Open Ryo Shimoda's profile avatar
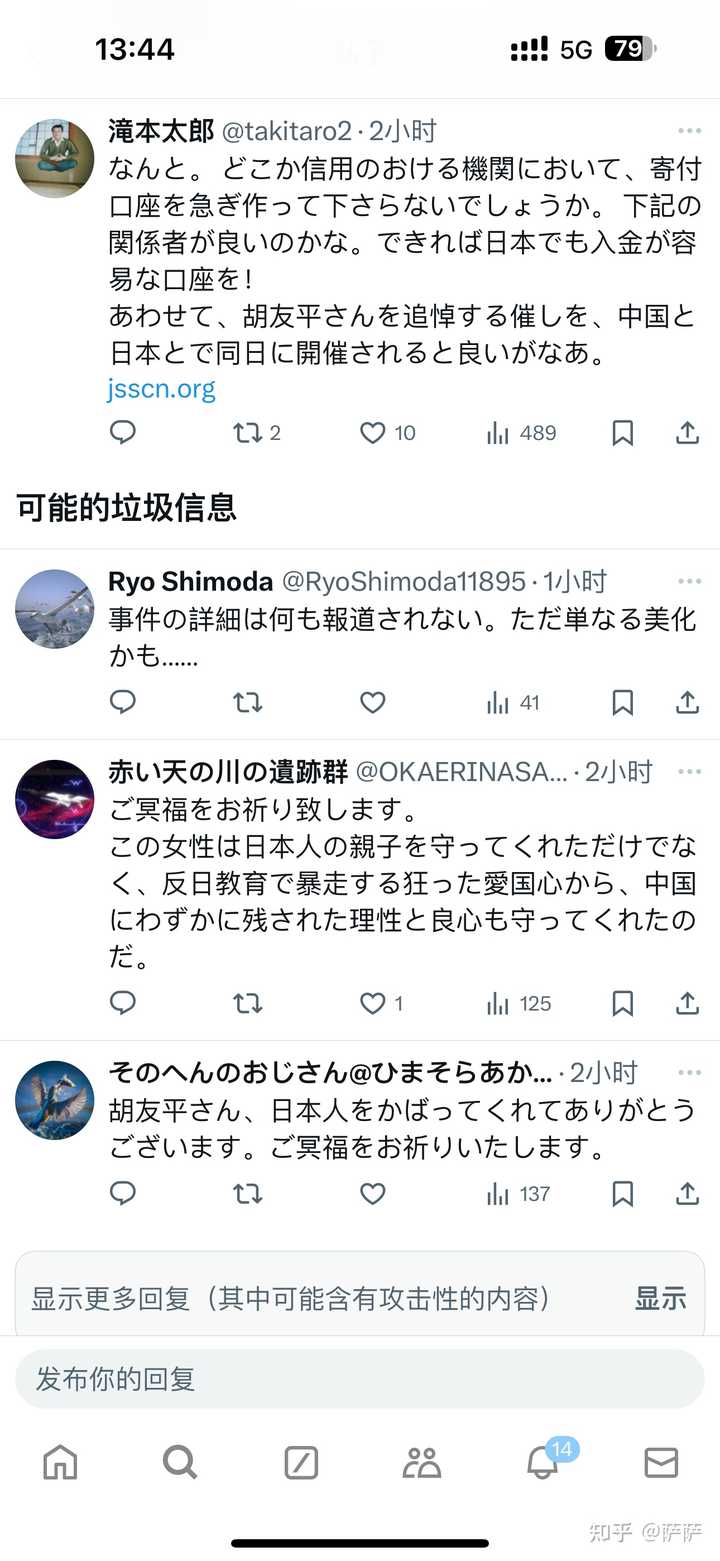This screenshot has height=1561, width=720. (x=55, y=608)
